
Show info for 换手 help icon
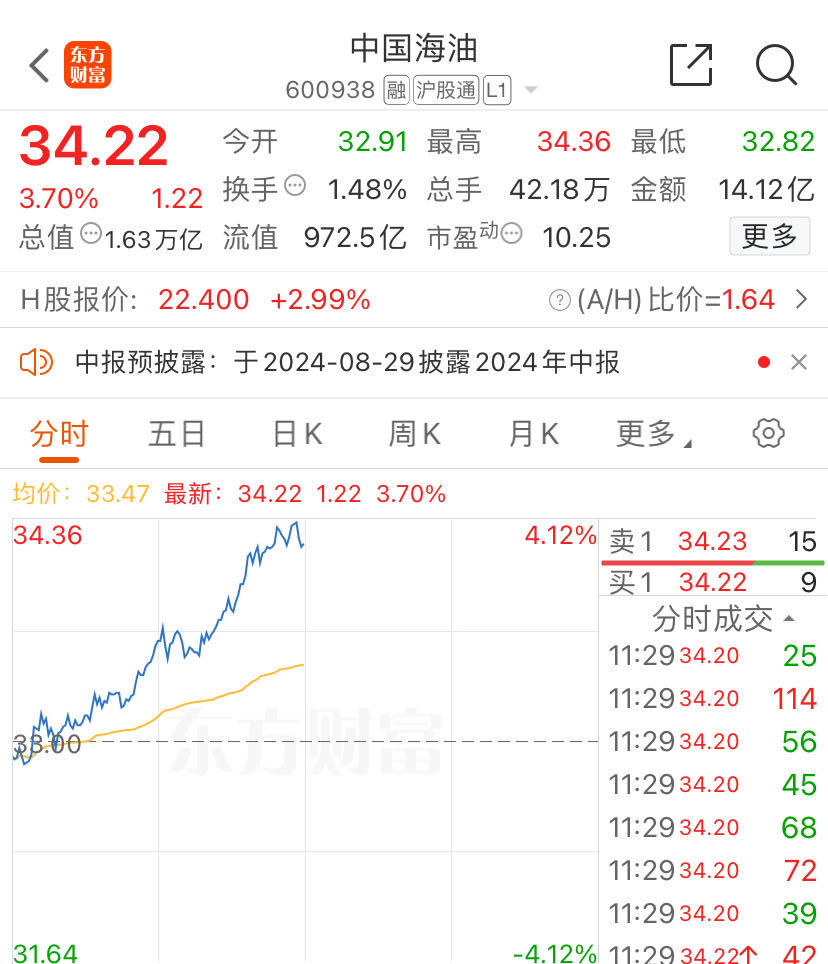(295, 185)
